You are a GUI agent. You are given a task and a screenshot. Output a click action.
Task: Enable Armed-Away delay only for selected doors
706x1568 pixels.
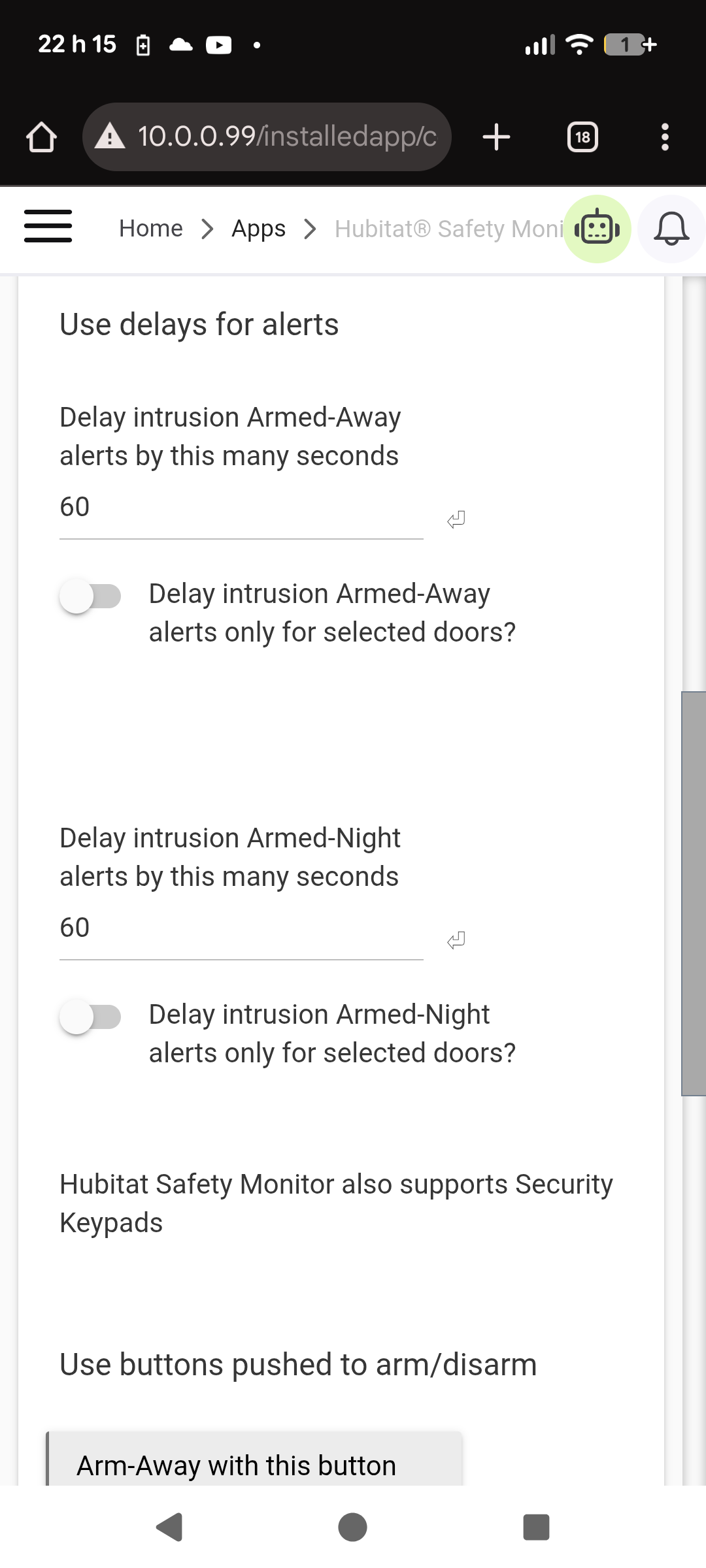coord(90,596)
